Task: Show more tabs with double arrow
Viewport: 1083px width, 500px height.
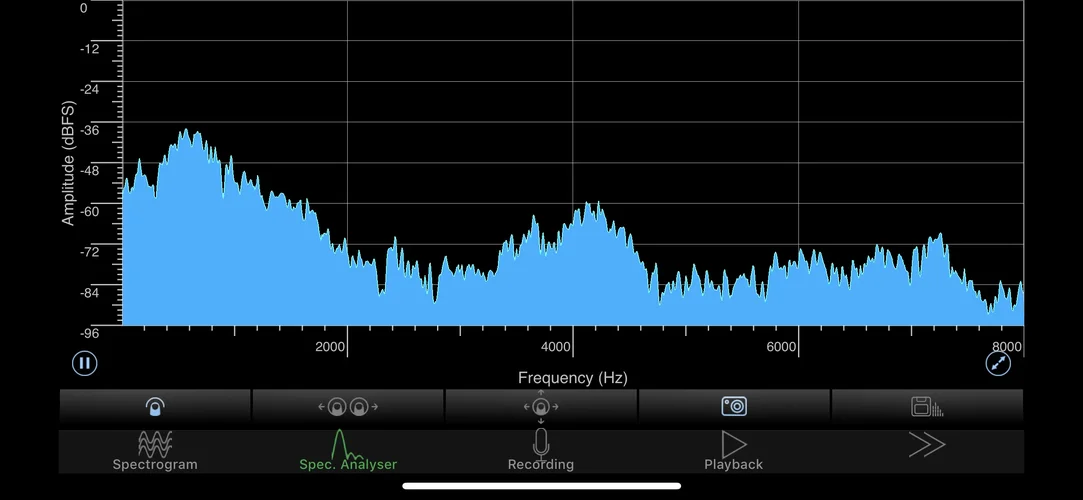Action: (927, 446)
